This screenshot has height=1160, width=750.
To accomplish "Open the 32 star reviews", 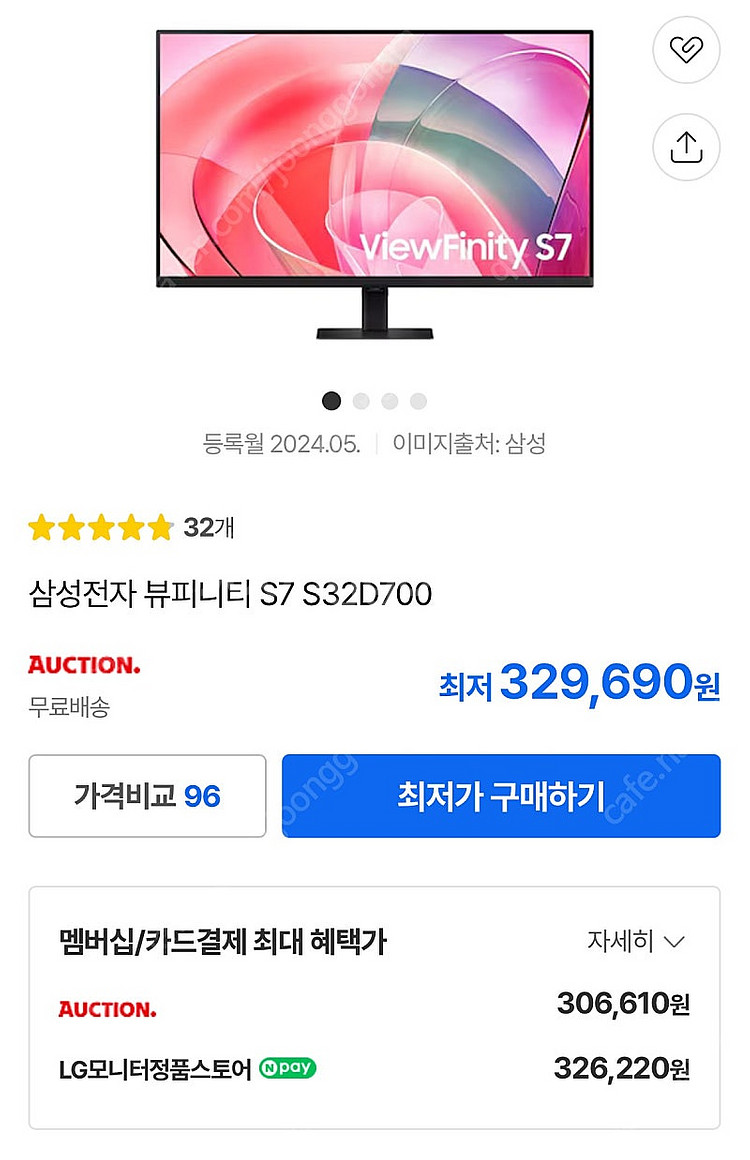I will pyautogui.click(x=130, y=527).
